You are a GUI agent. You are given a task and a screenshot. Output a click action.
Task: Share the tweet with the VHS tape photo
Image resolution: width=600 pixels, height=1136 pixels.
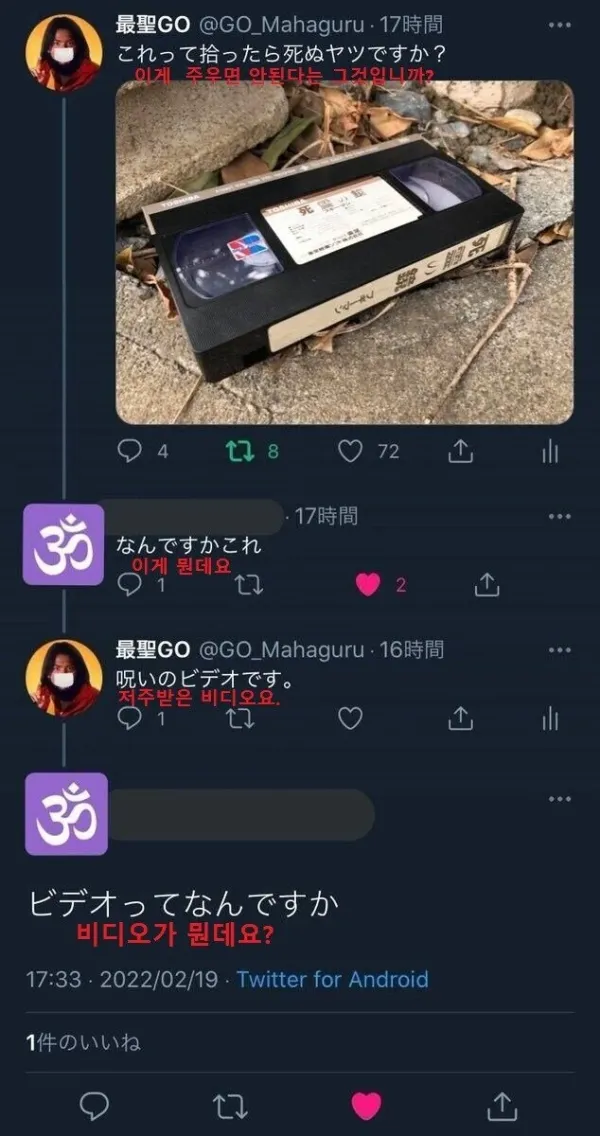click(x=460, y=451)
